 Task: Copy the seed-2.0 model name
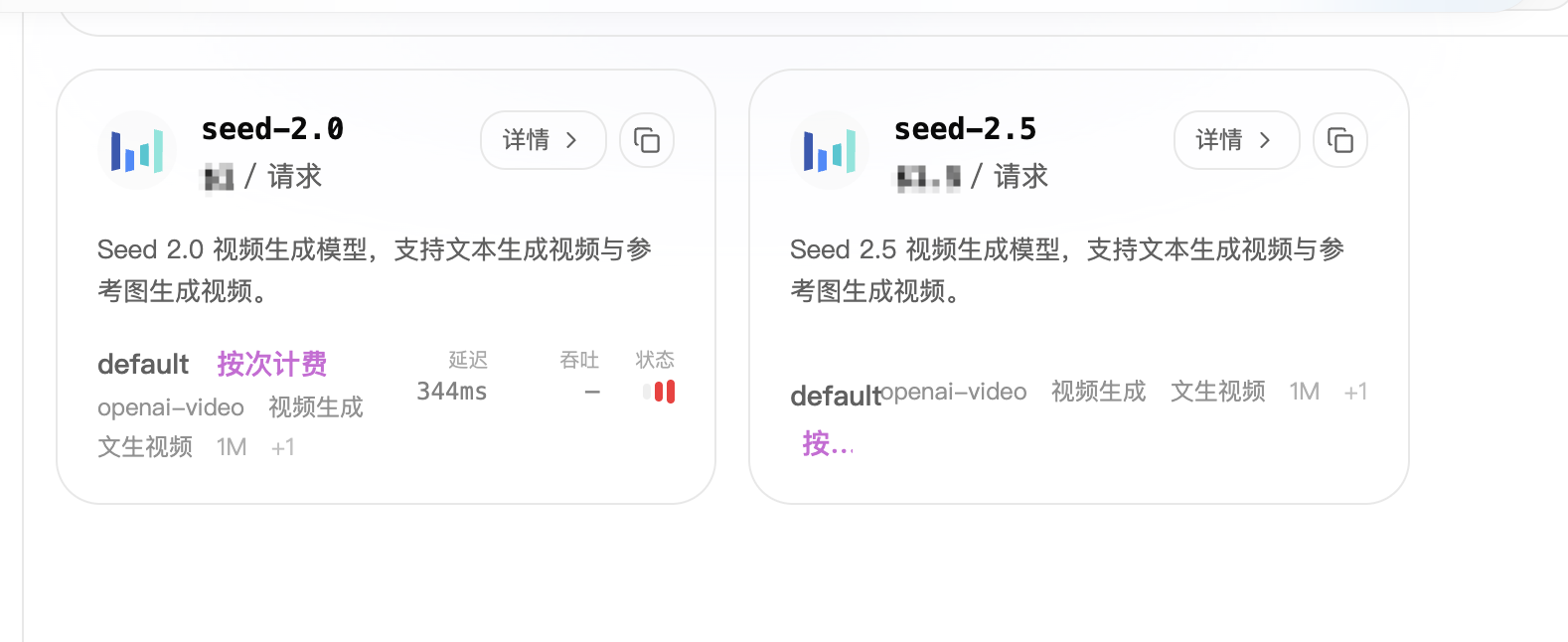click(x=647, y=140)
